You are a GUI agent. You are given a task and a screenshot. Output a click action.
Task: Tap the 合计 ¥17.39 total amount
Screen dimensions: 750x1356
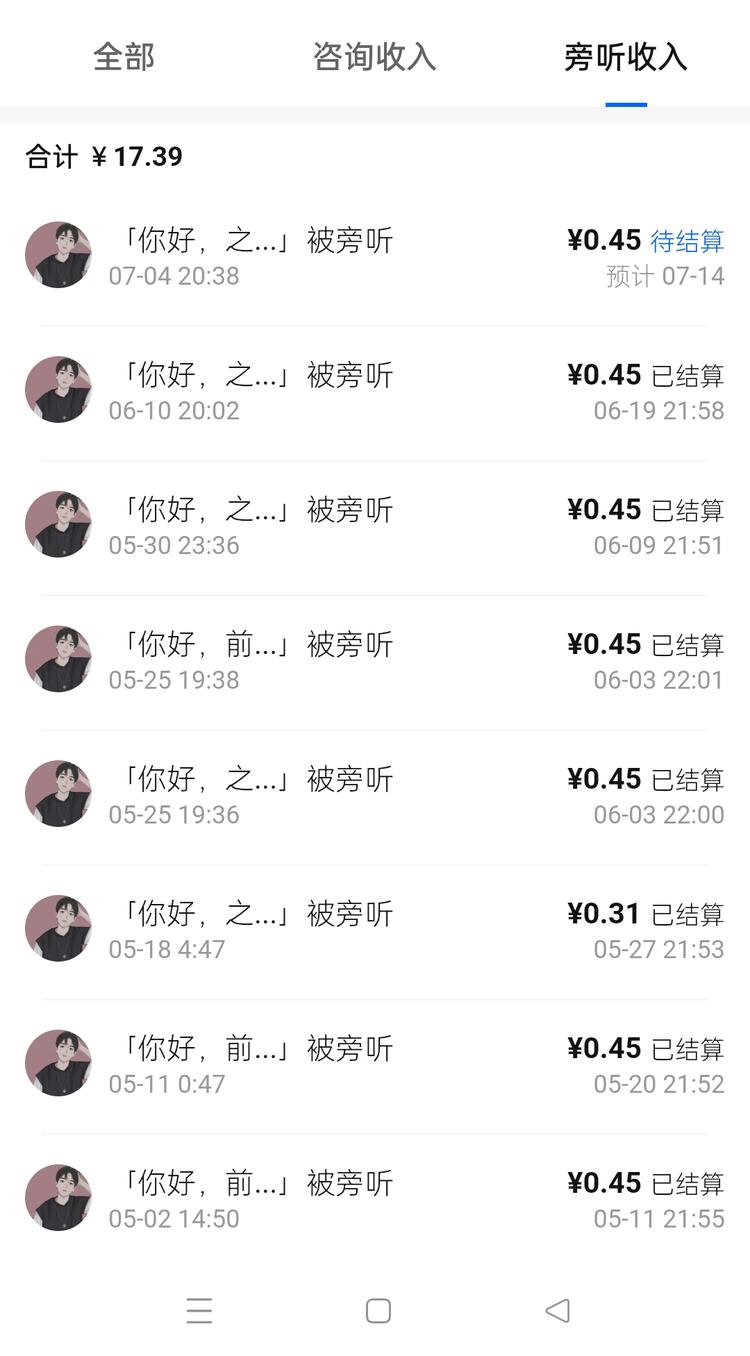(x=103, y=156)
